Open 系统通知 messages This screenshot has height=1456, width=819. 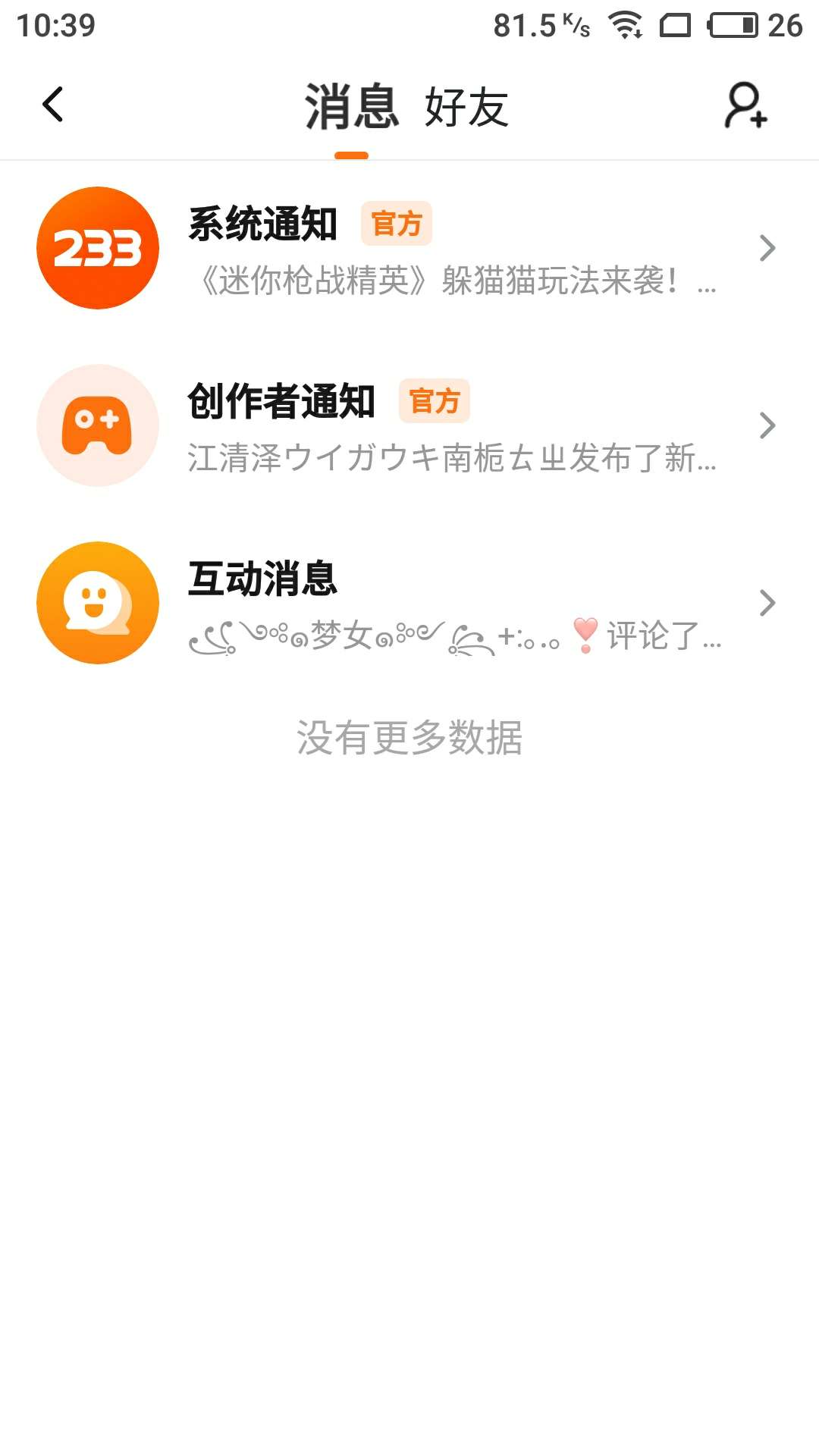click(409, 248)
